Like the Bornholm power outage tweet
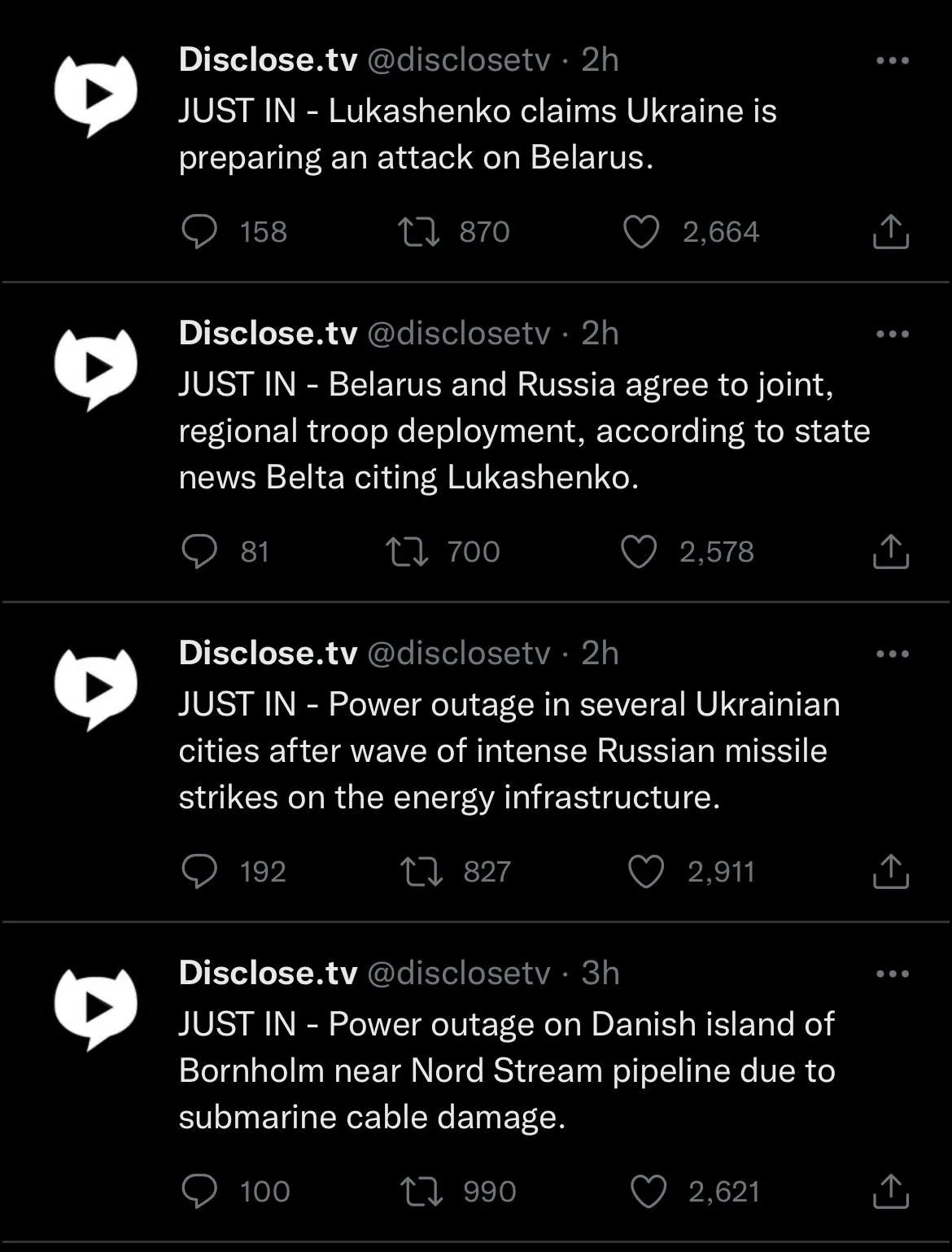952x1252 pixels. click(x=648, y=1192)
